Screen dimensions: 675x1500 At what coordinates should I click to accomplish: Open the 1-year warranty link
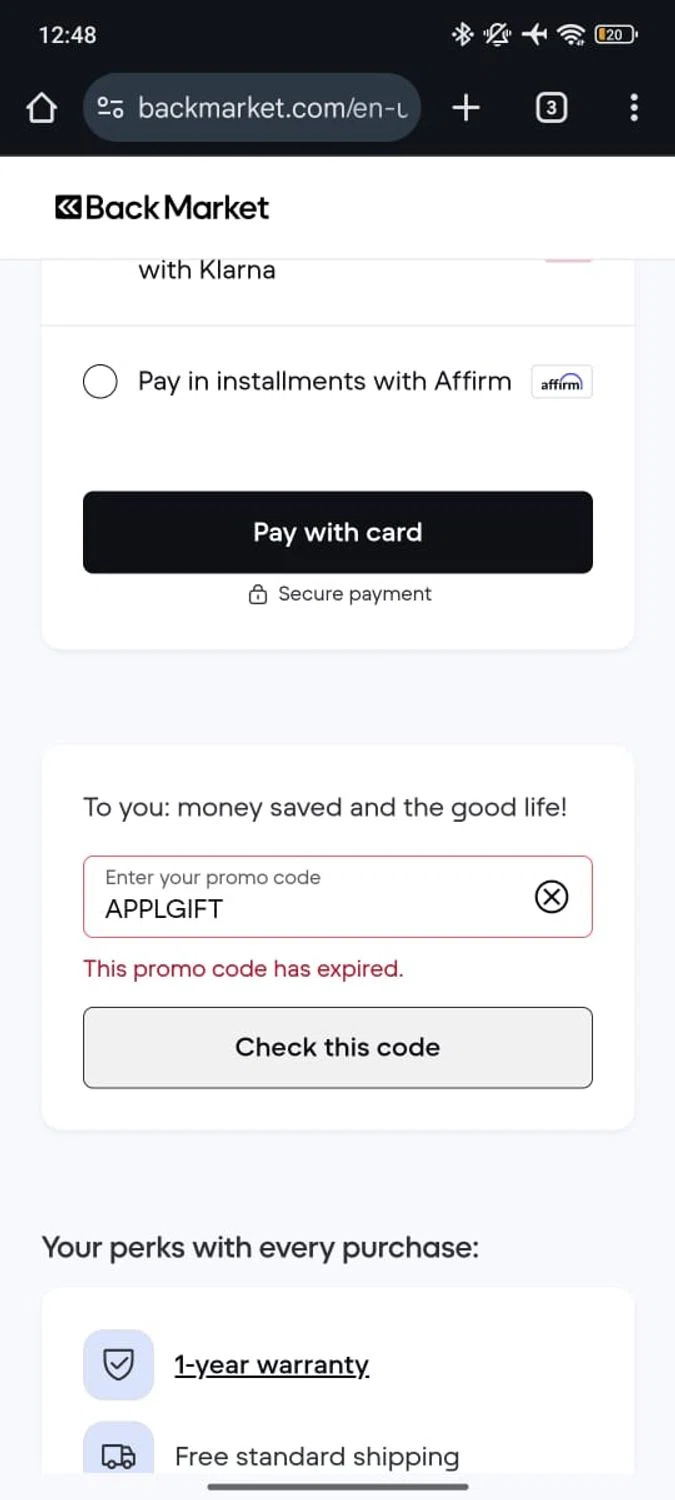(x=272, y=1365)
